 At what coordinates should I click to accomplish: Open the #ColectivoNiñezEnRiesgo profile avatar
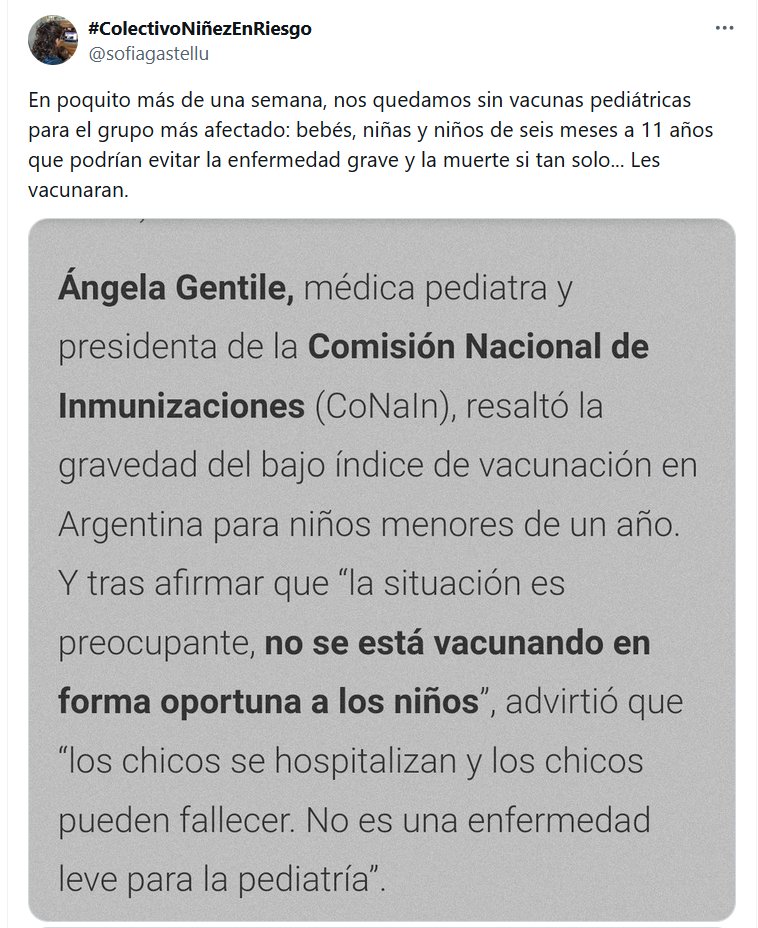[x=53, y=40]
